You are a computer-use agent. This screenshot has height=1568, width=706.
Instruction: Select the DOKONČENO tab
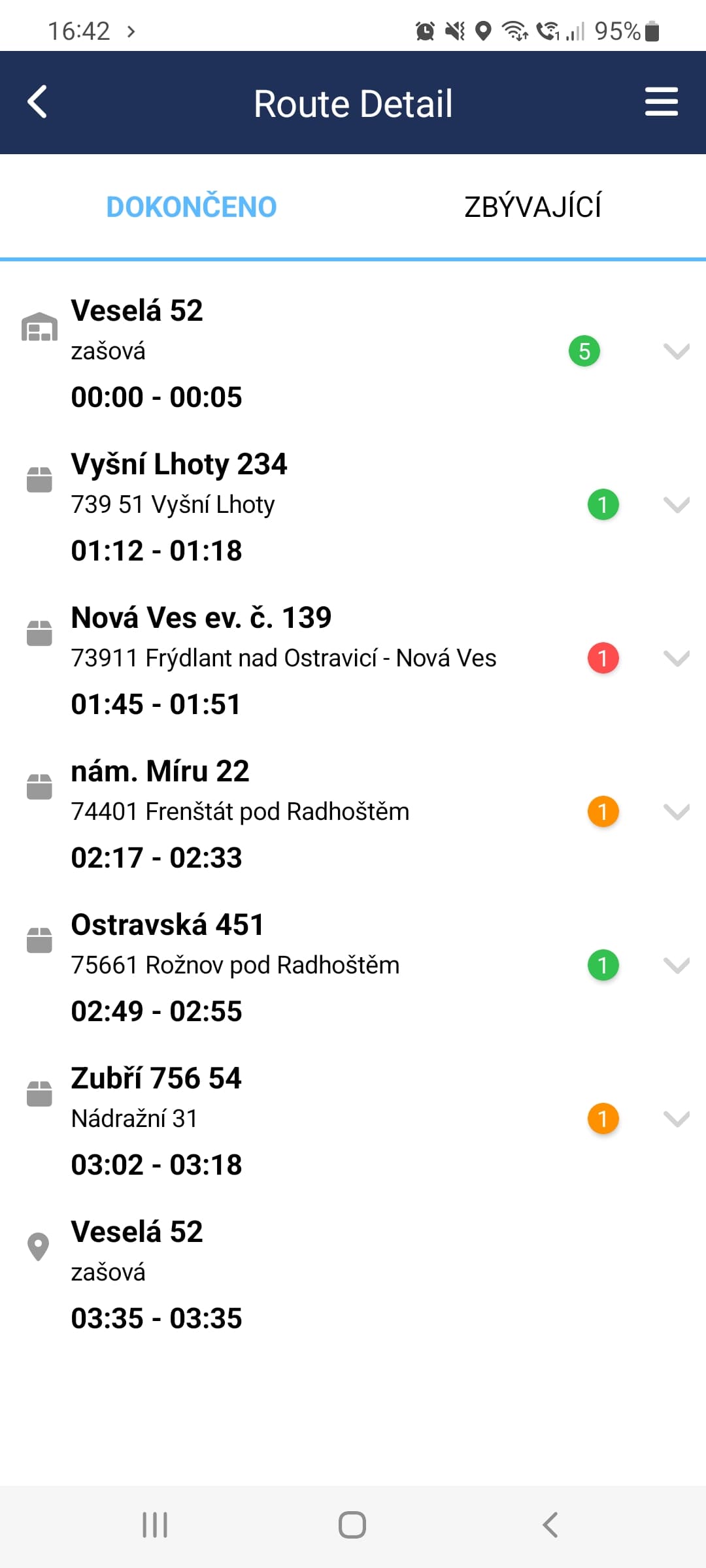point(192,207)
